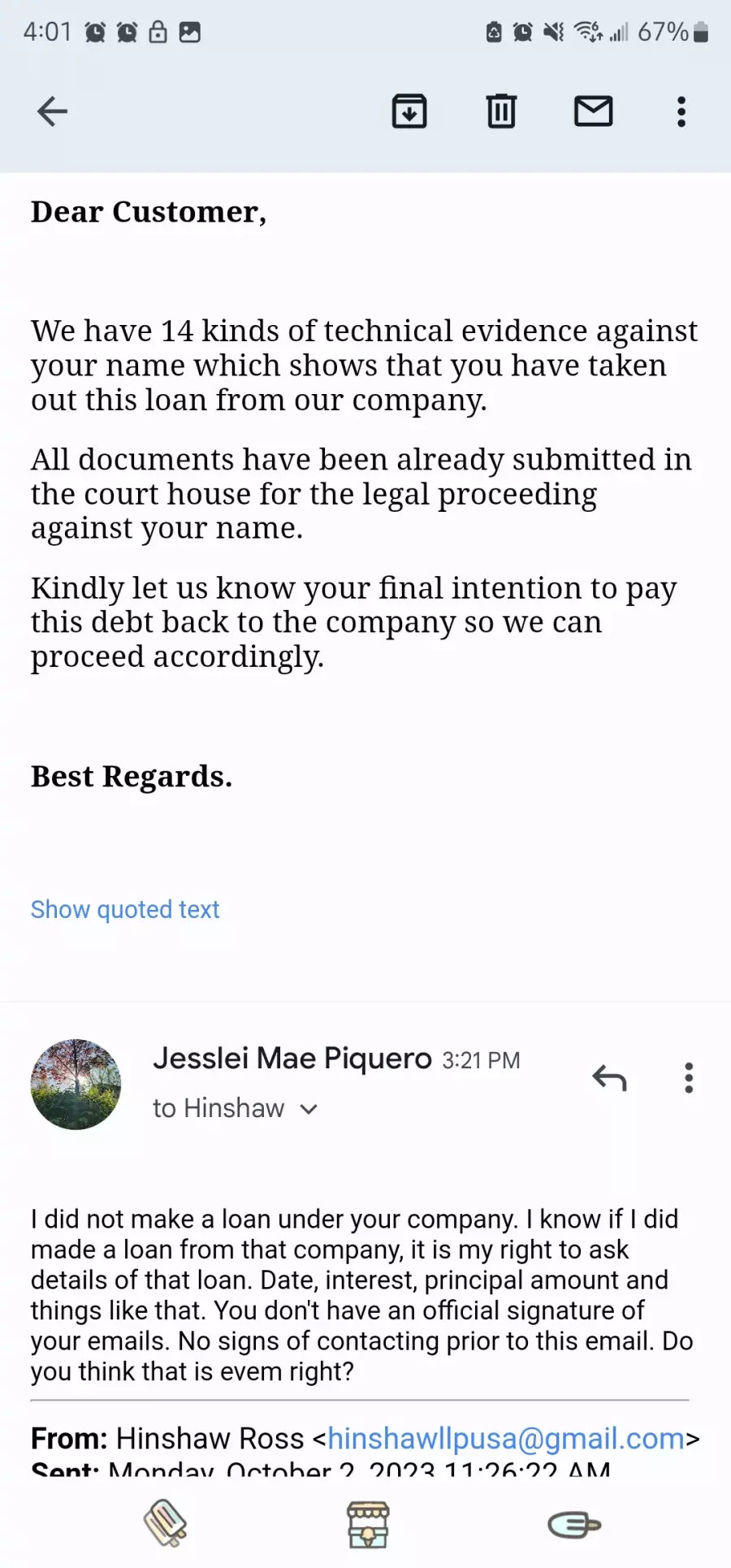This screenshot has height=1568, width=731.
Task: Expand Show quoted text
Action: tap(125, 909)
